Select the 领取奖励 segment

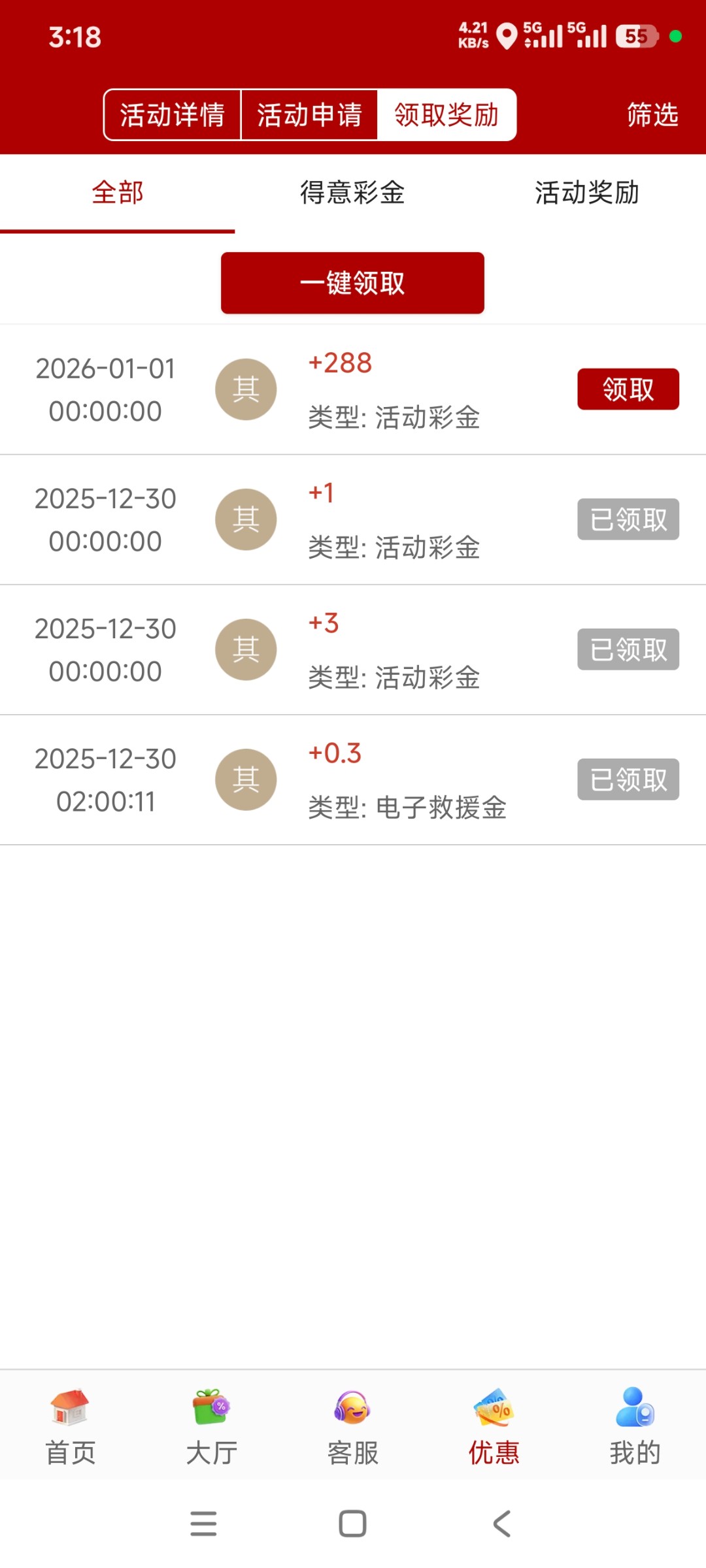click(446, 115)
